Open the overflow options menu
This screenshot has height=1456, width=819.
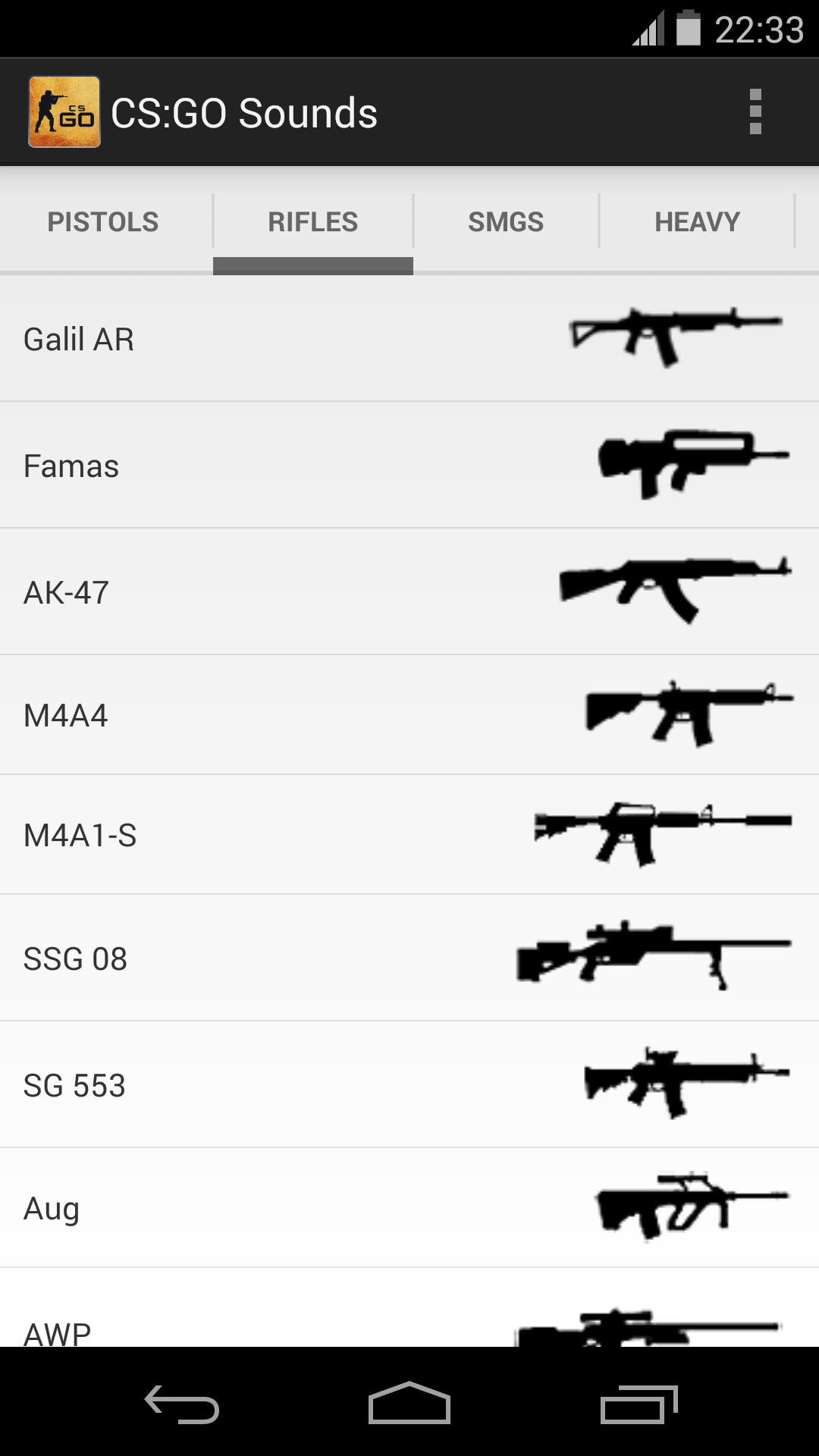click(755, 112)
